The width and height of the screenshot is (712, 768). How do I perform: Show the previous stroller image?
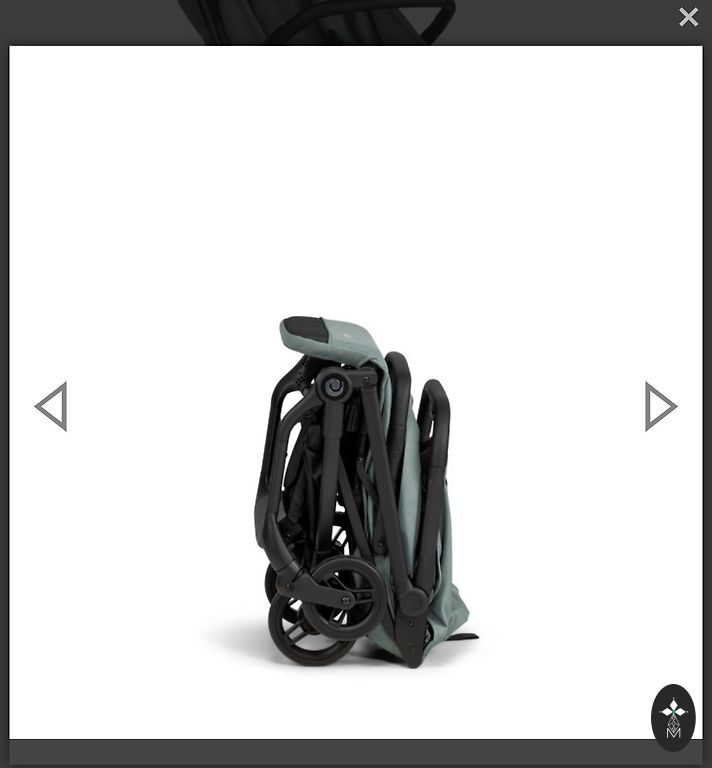[51, 406]
